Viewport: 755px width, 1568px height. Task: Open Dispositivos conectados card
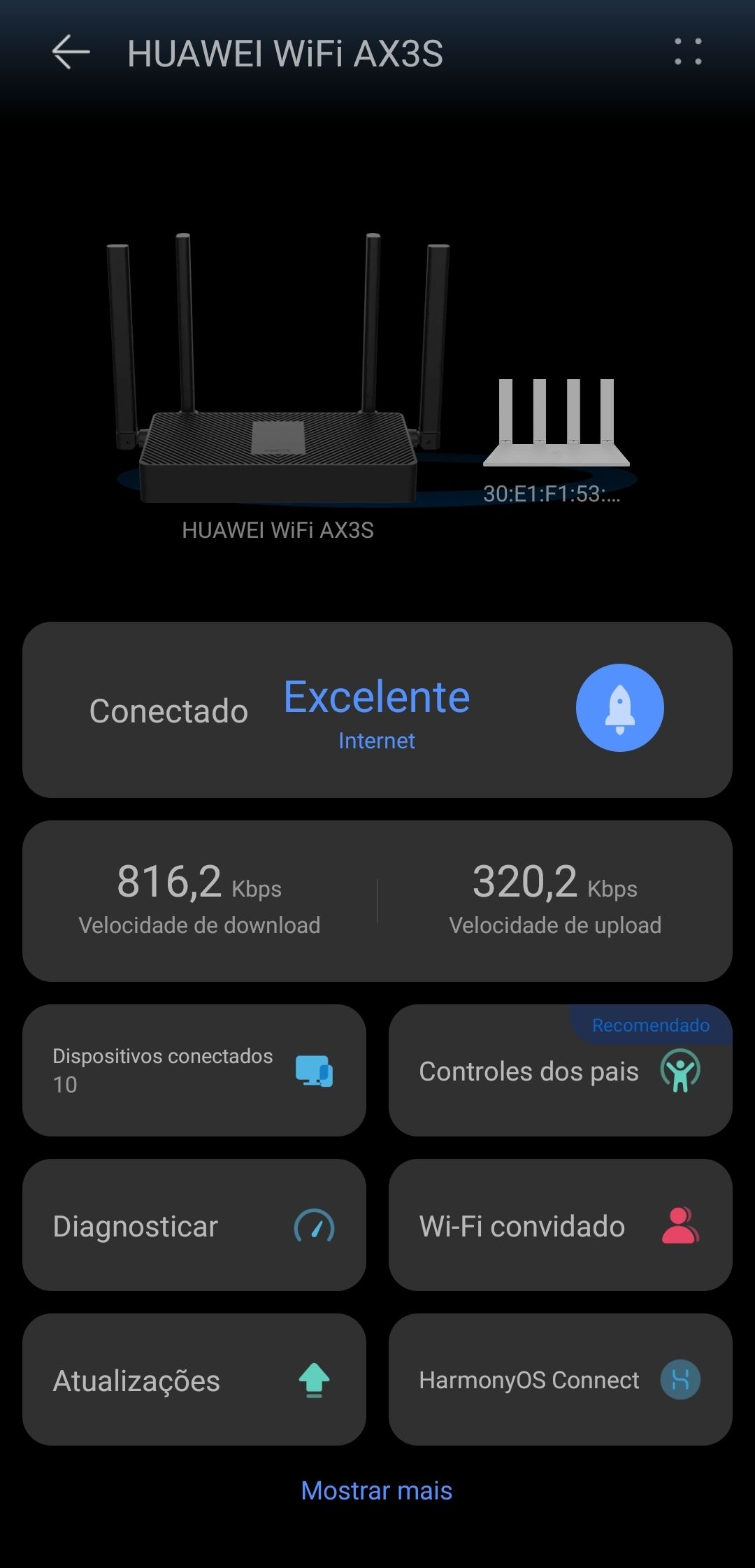click(x=194, y=1070)
